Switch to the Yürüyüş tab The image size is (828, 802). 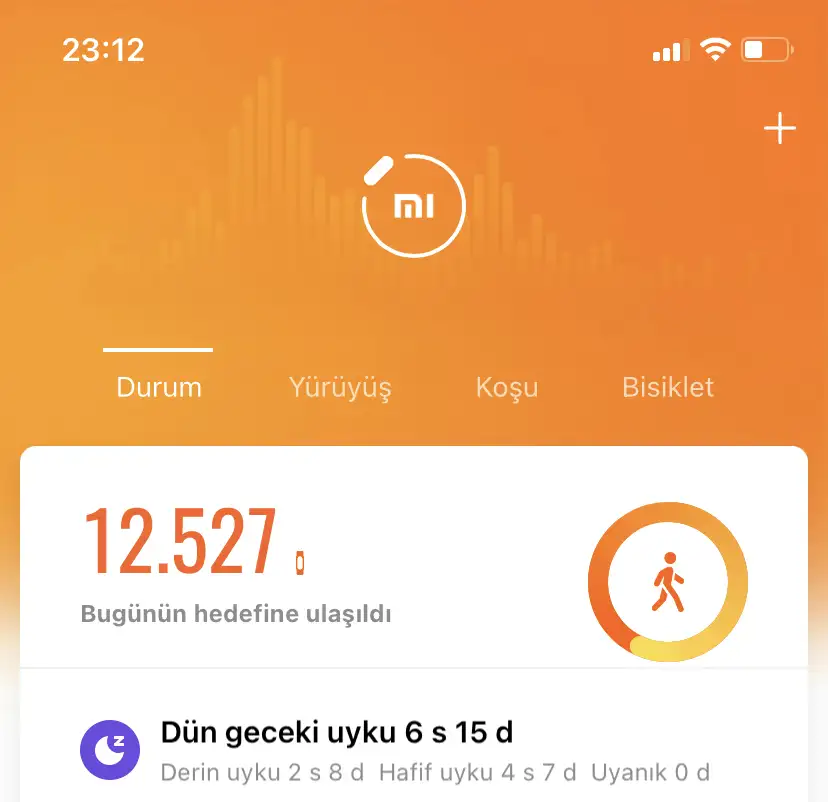coord(340,387)
